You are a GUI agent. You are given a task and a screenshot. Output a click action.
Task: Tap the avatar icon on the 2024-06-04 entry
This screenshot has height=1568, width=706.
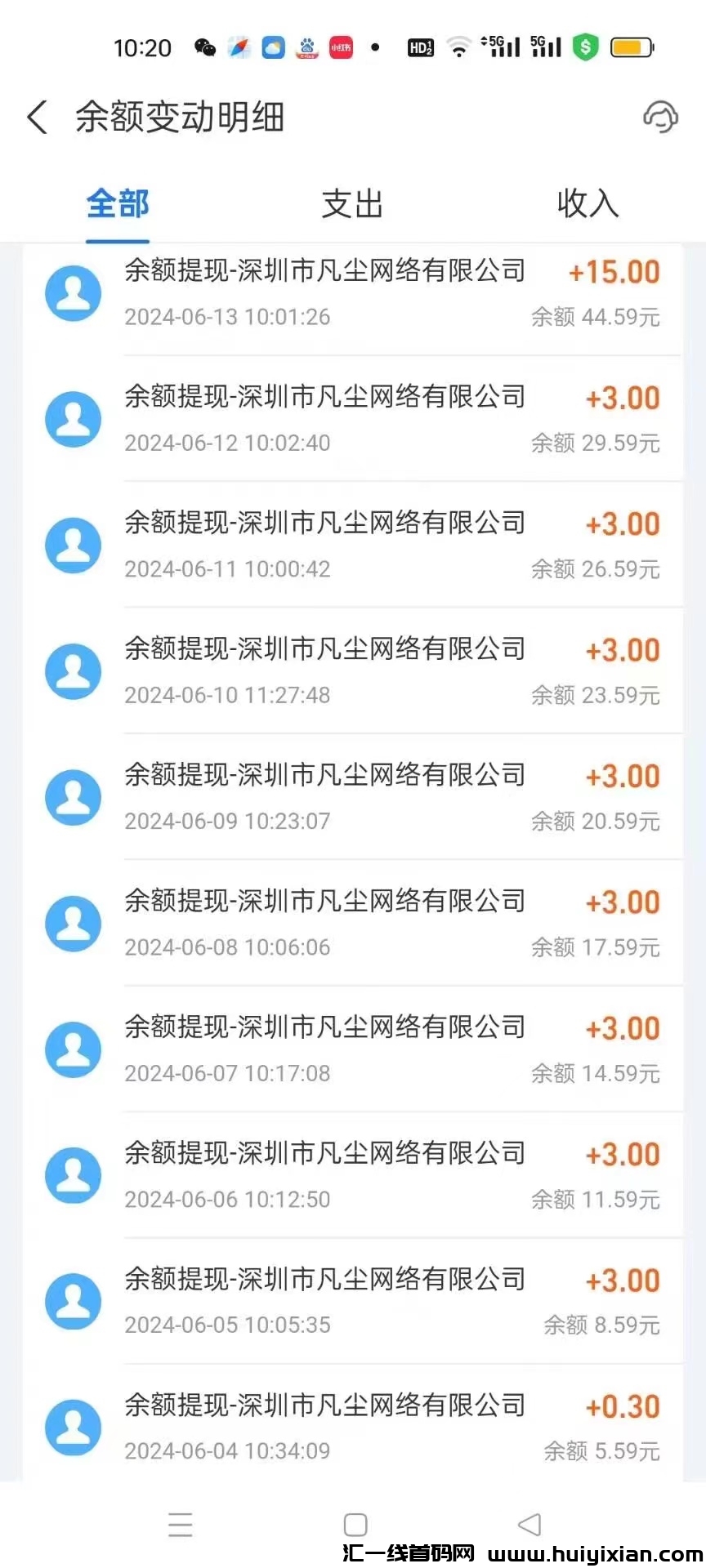click(x=74, y=1428)
